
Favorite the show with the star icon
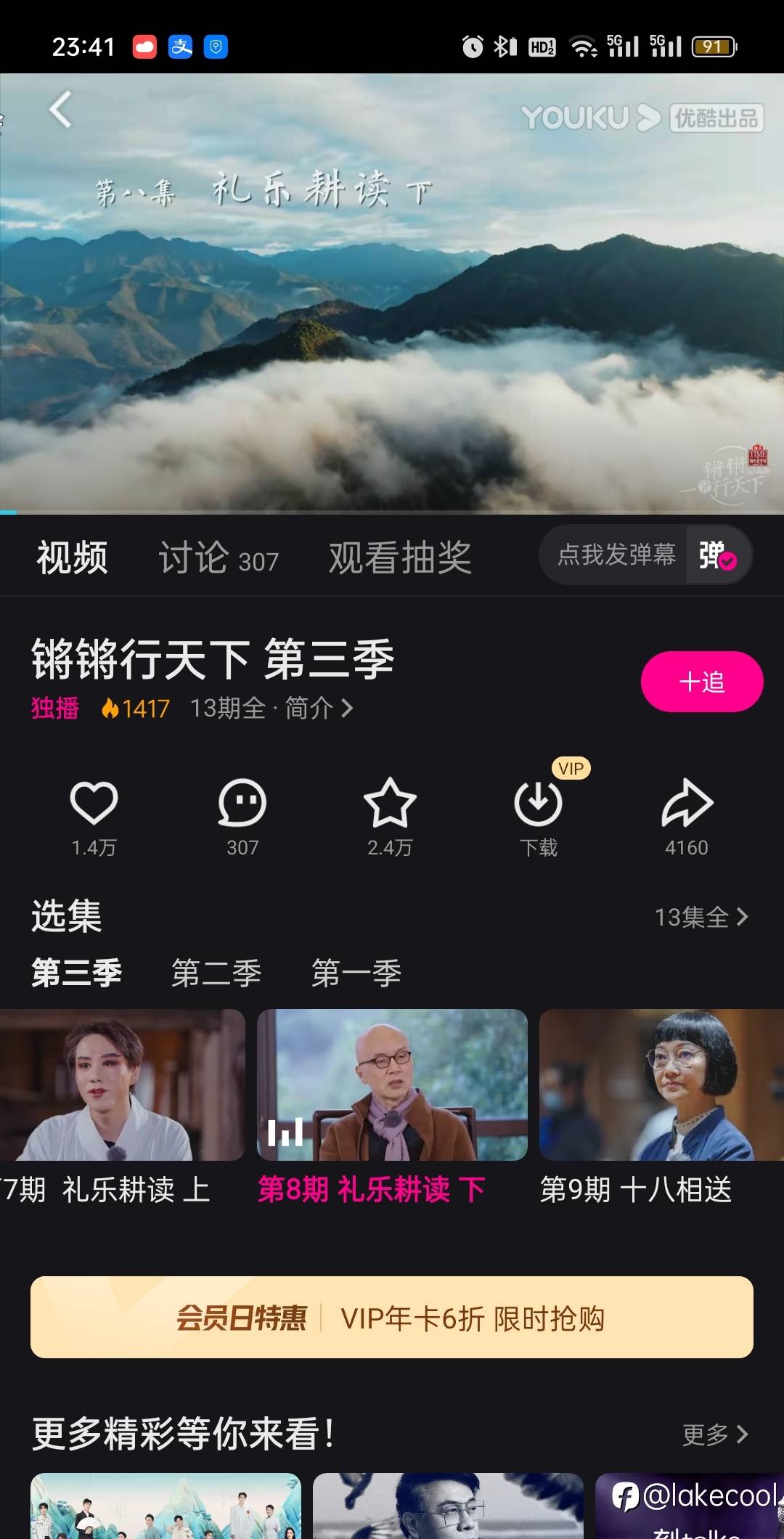[391, 804]
